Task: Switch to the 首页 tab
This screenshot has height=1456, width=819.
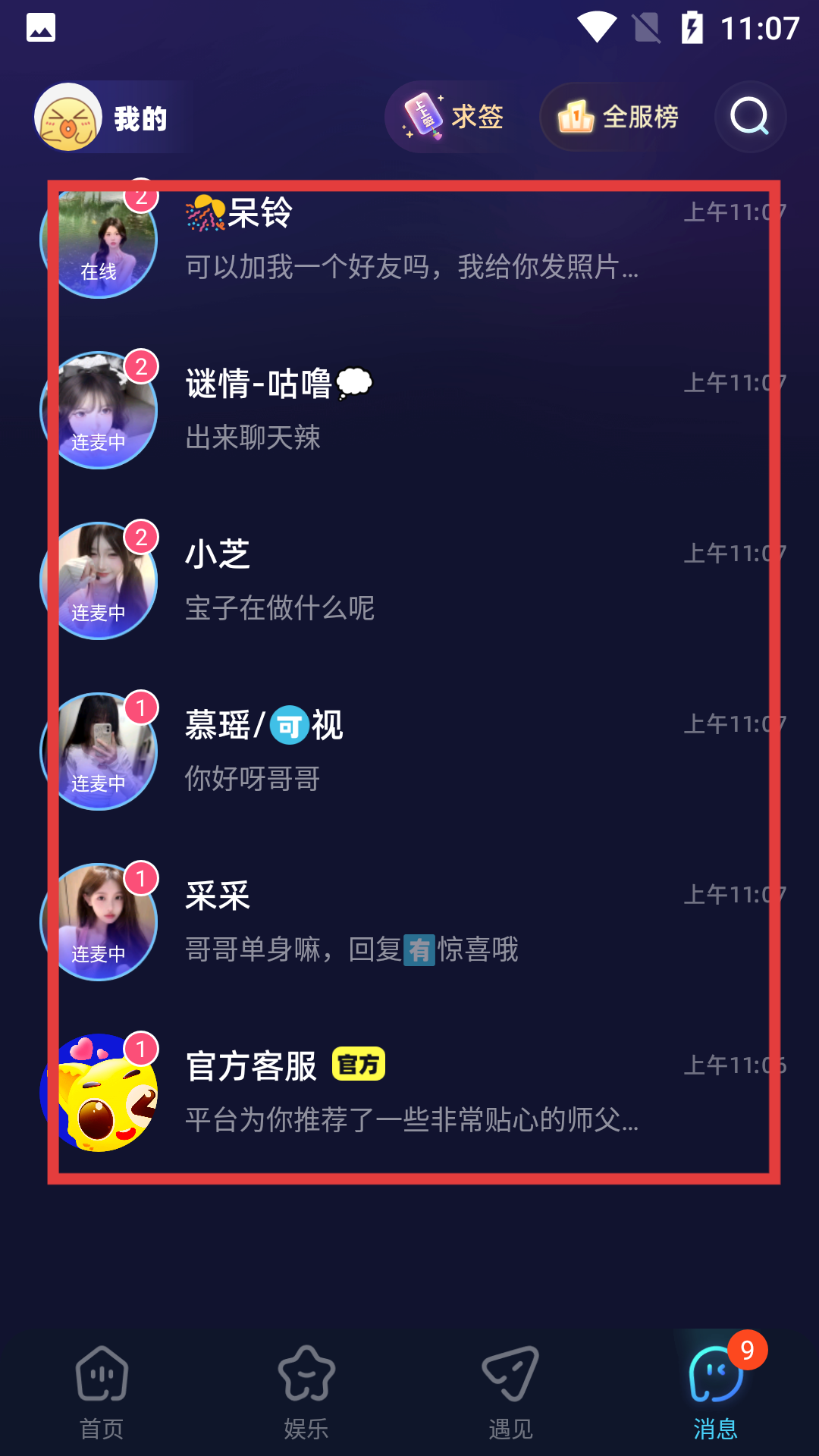Action: [x=102, y=1392]
